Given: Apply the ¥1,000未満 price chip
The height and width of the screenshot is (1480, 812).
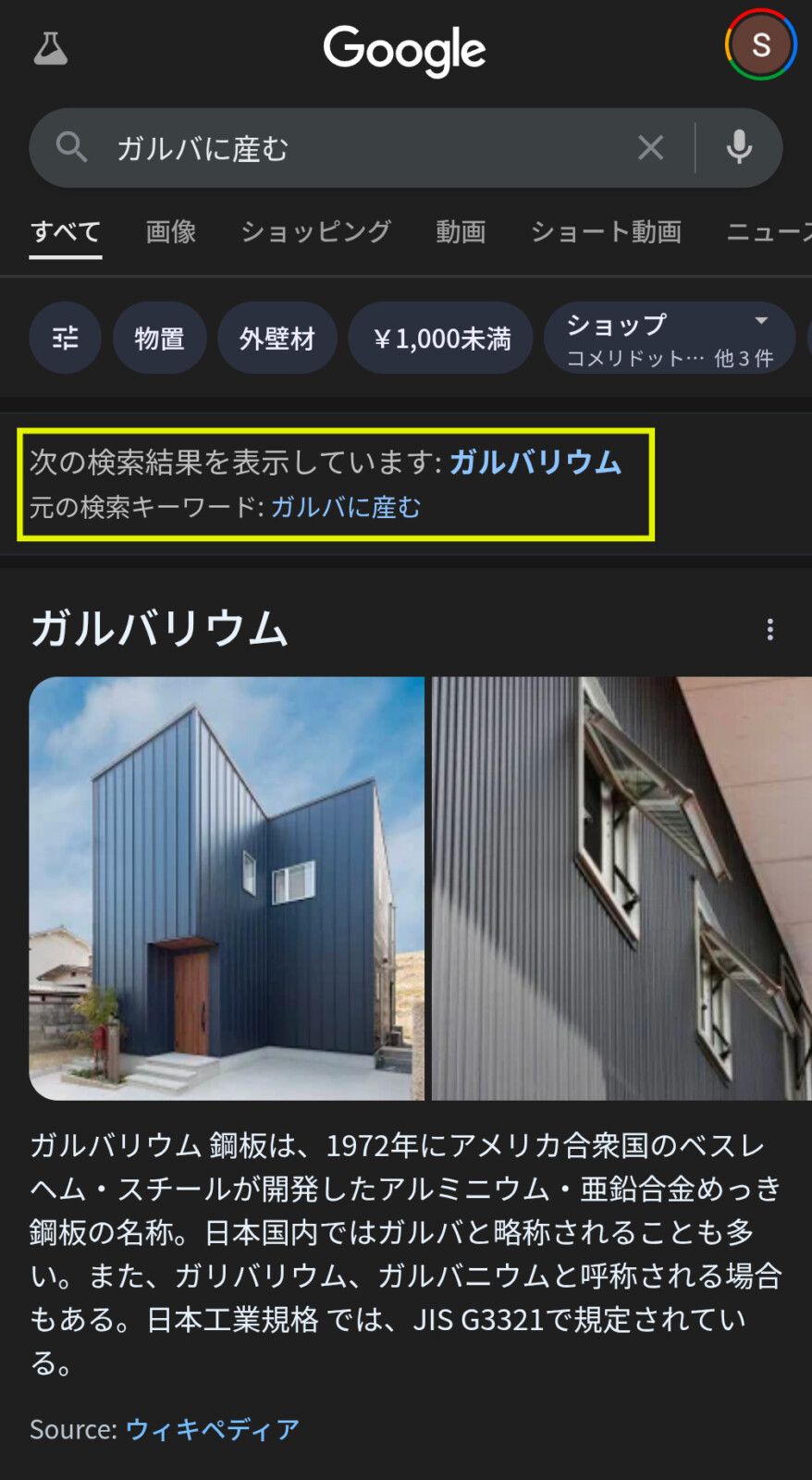Looking at the screenshot, I should 441,339.
